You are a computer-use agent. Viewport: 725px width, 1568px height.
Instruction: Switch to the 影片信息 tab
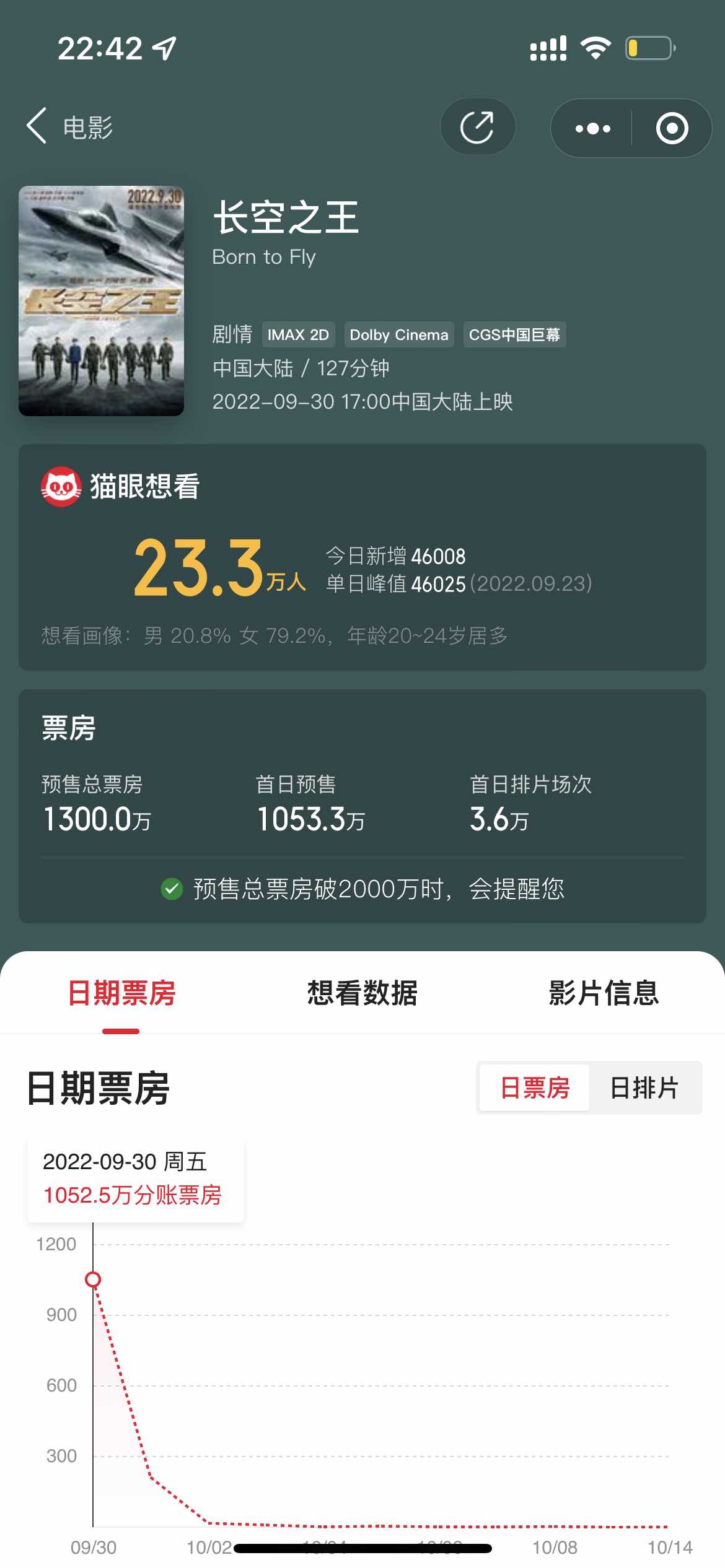tap(604, 993)
